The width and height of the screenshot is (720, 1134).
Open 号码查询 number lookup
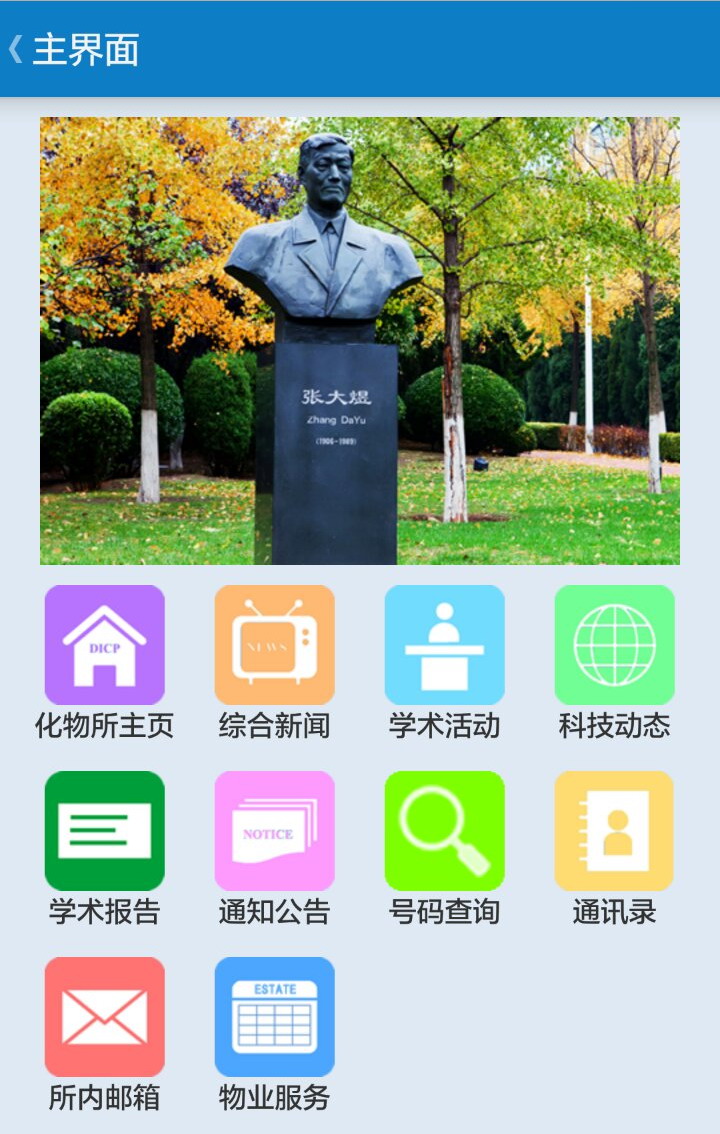tap(445, 831)
